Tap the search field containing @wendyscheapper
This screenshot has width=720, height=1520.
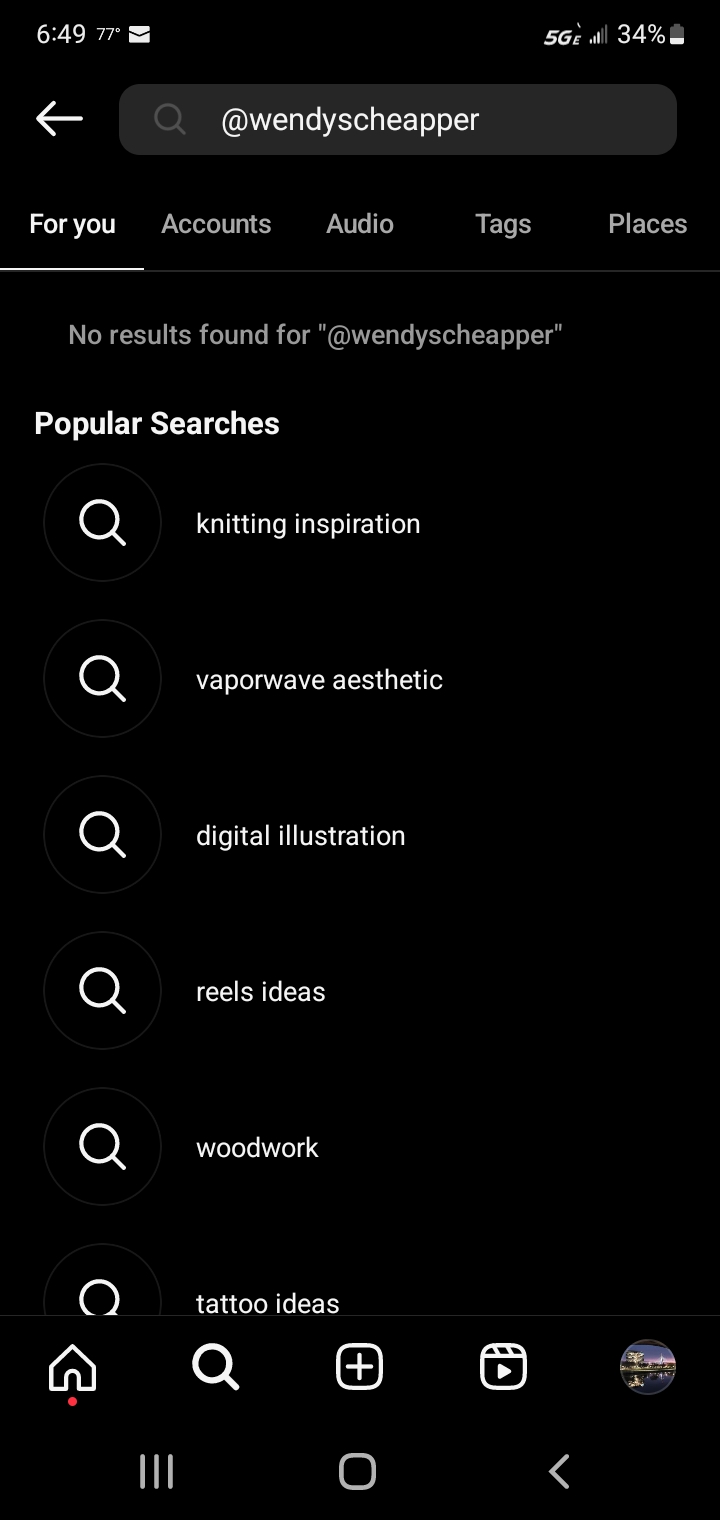click(398, 120)
